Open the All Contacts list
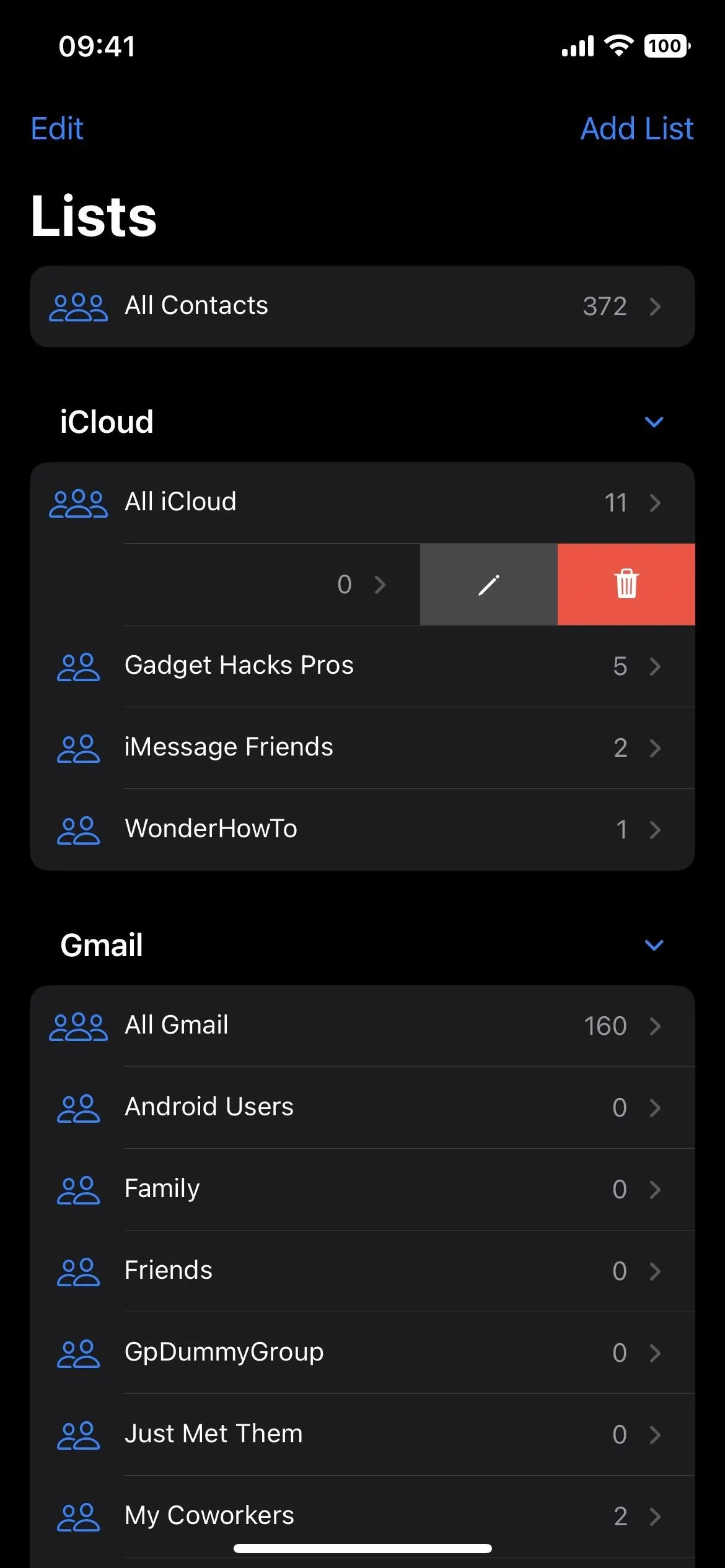This screenshot has width=725, height=1568. coord(362,306)
